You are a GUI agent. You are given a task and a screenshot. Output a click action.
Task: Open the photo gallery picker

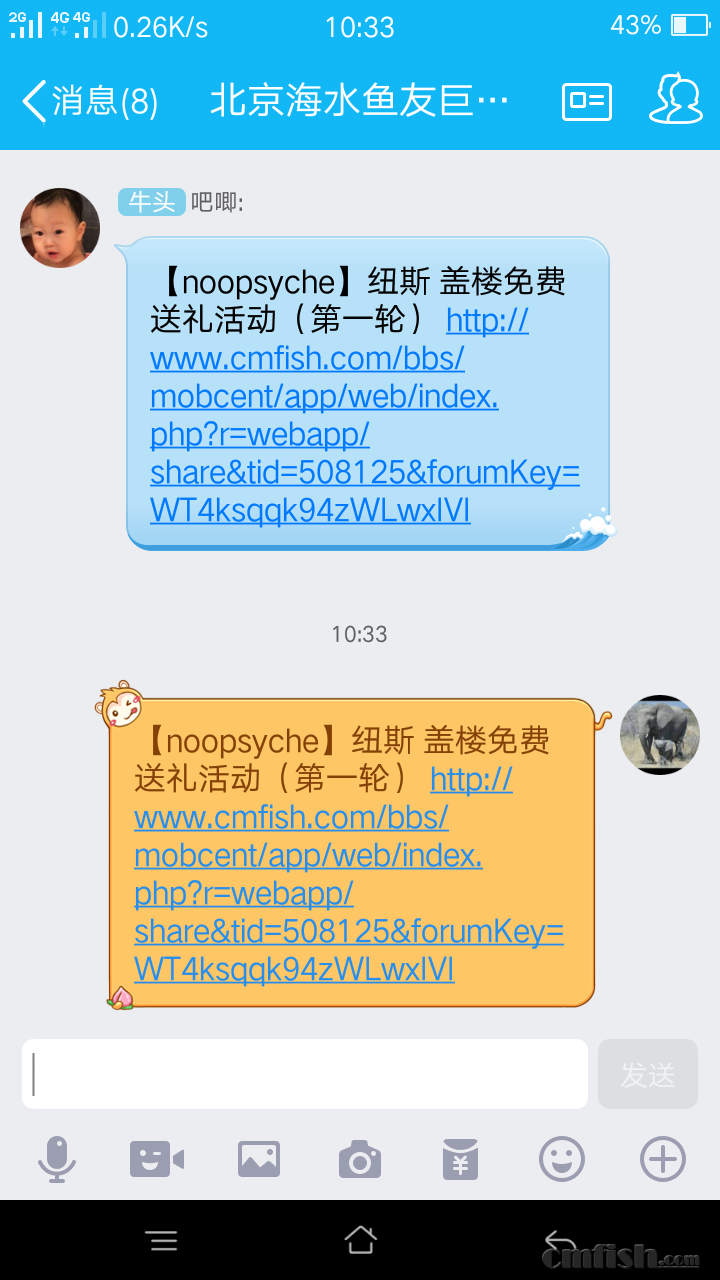[x=259, y=1160]
